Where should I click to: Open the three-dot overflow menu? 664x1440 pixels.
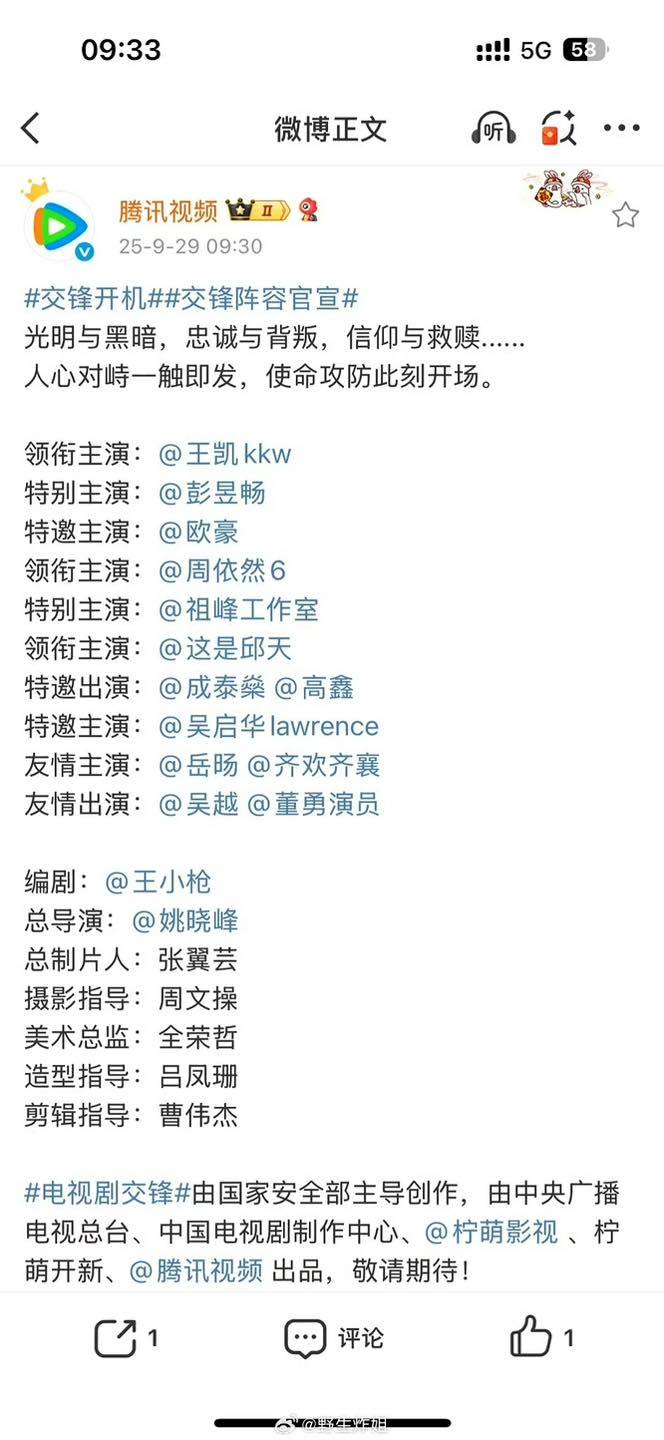coord(621,128)
